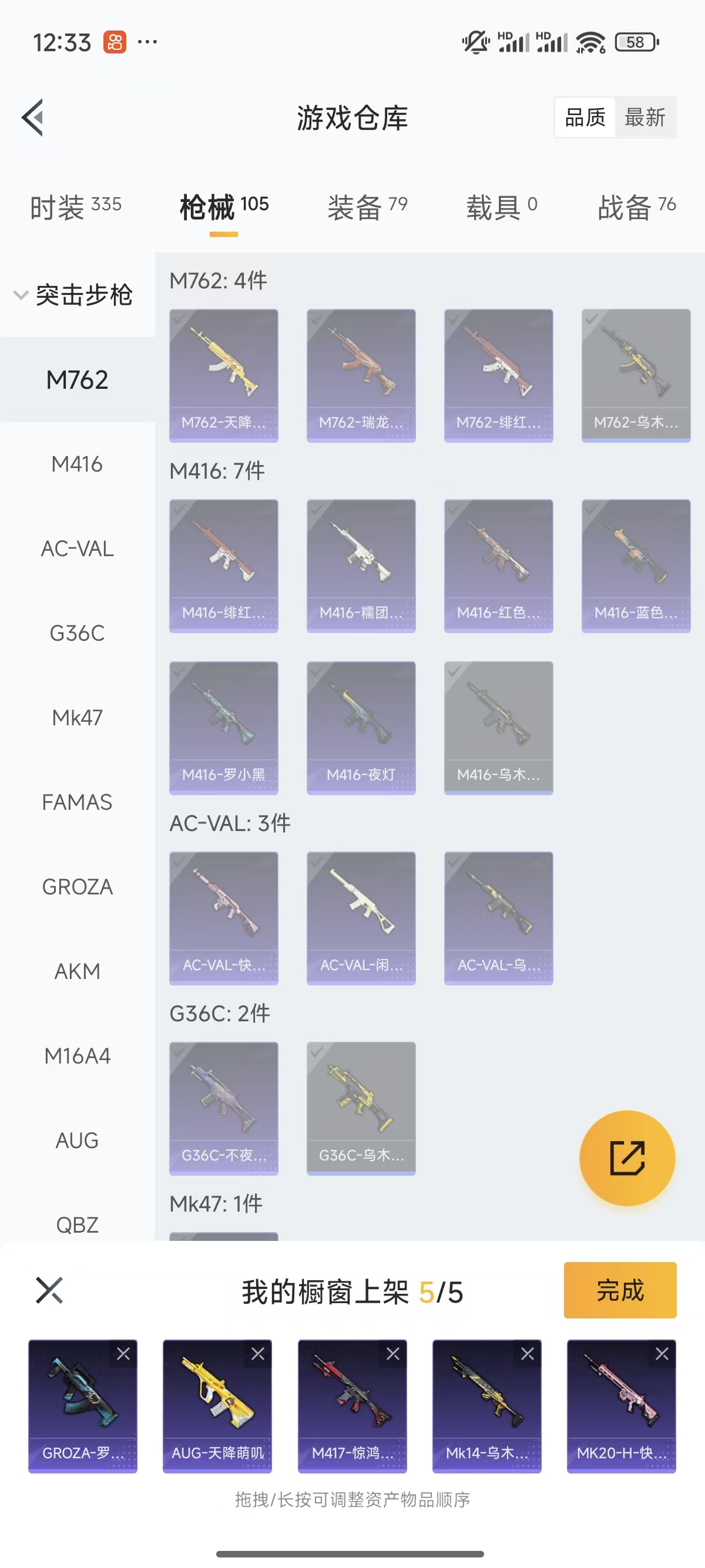Select the M416-罗小黑 skin tile
Image resolution: width=705 pixels, height=1568 pixels.
pos(223,728)
